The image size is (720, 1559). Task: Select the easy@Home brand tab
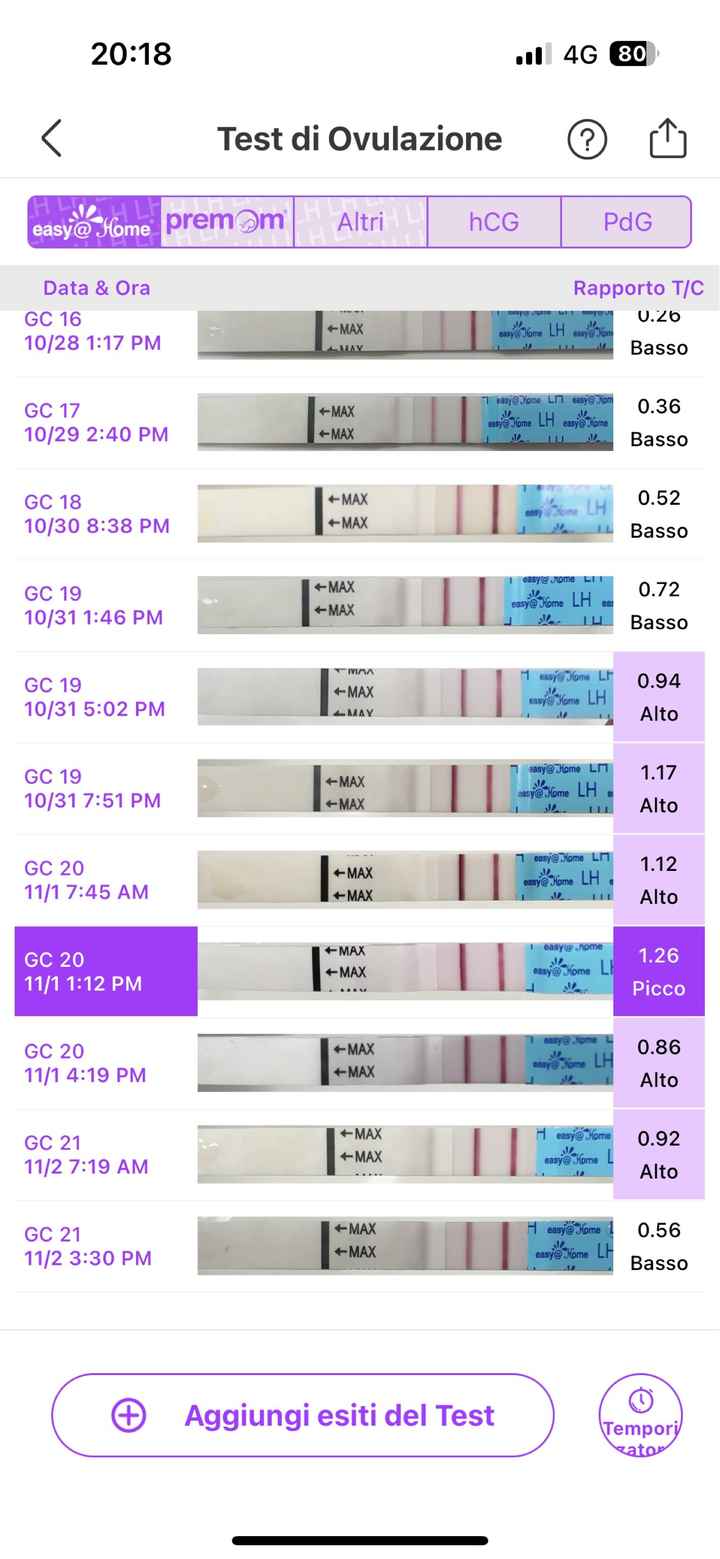pyautogui.click(x=94, y=222)
